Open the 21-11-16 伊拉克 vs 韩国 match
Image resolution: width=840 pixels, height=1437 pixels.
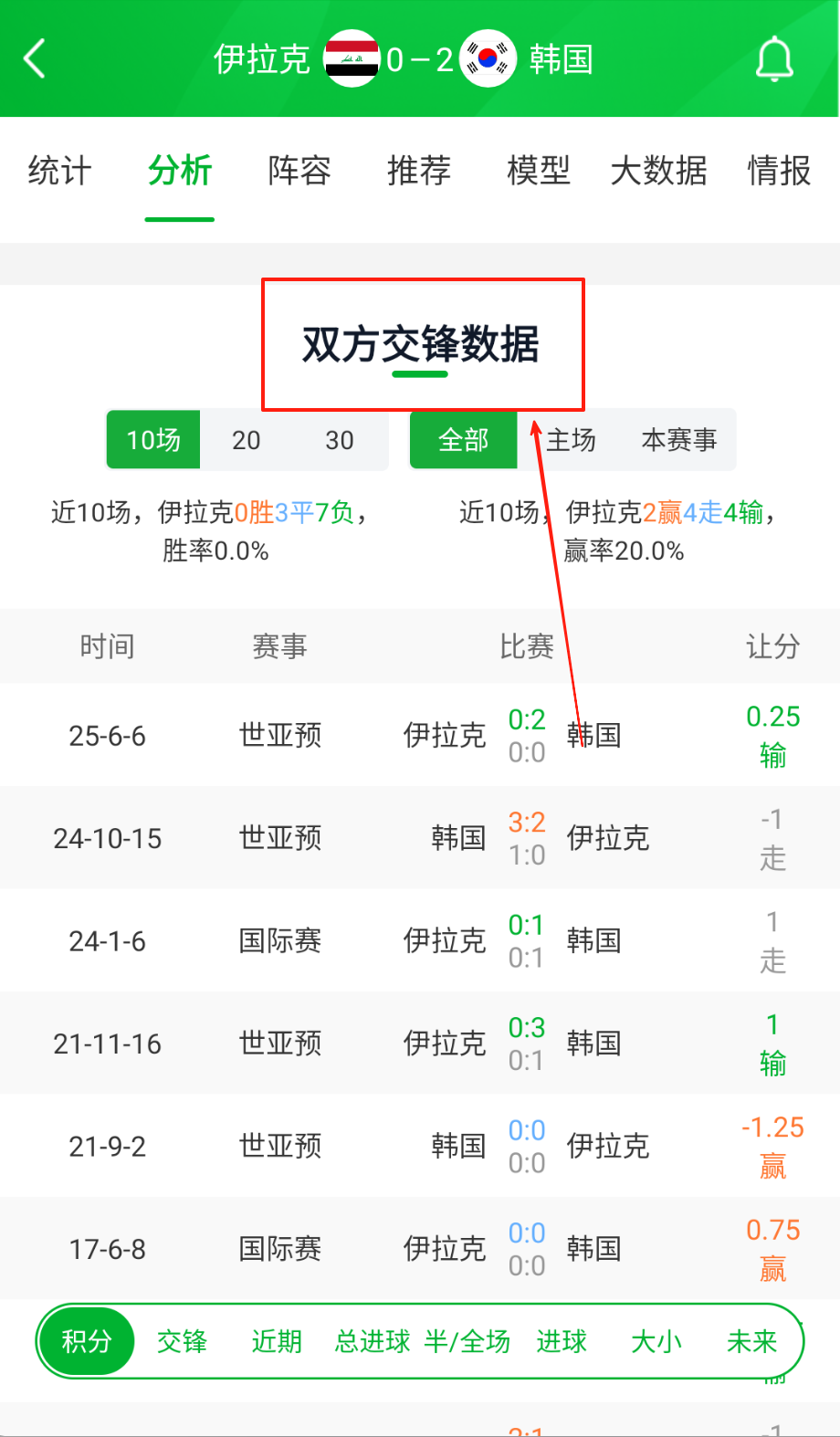pyautogui.click(x=526, y=1044)
